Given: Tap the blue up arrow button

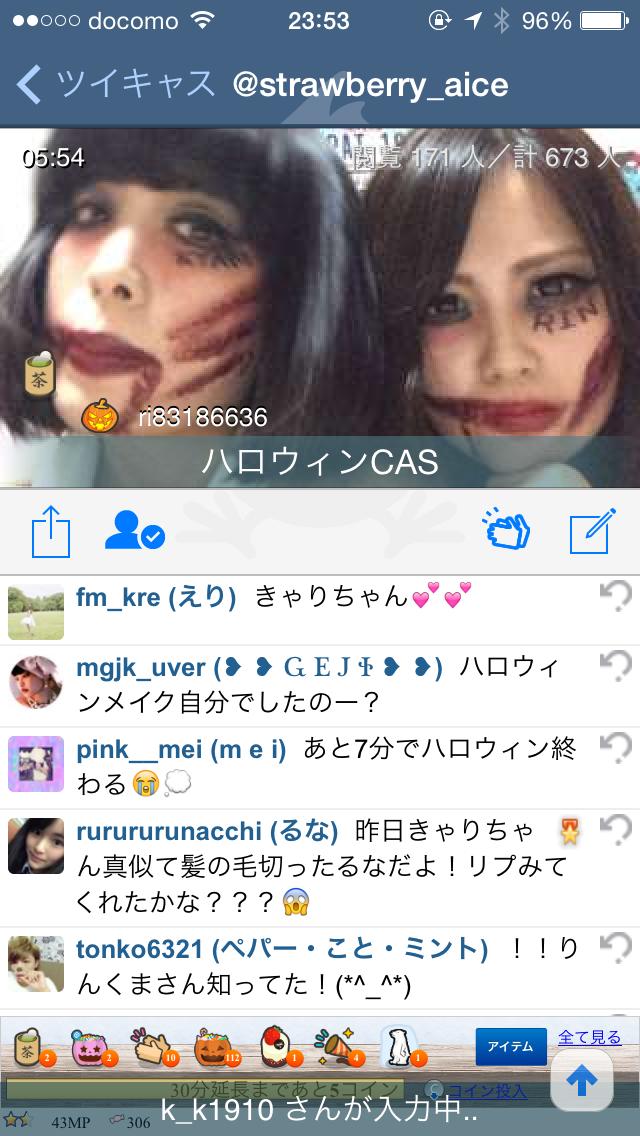Looking at the screenshot, I should coord(582,1080).
